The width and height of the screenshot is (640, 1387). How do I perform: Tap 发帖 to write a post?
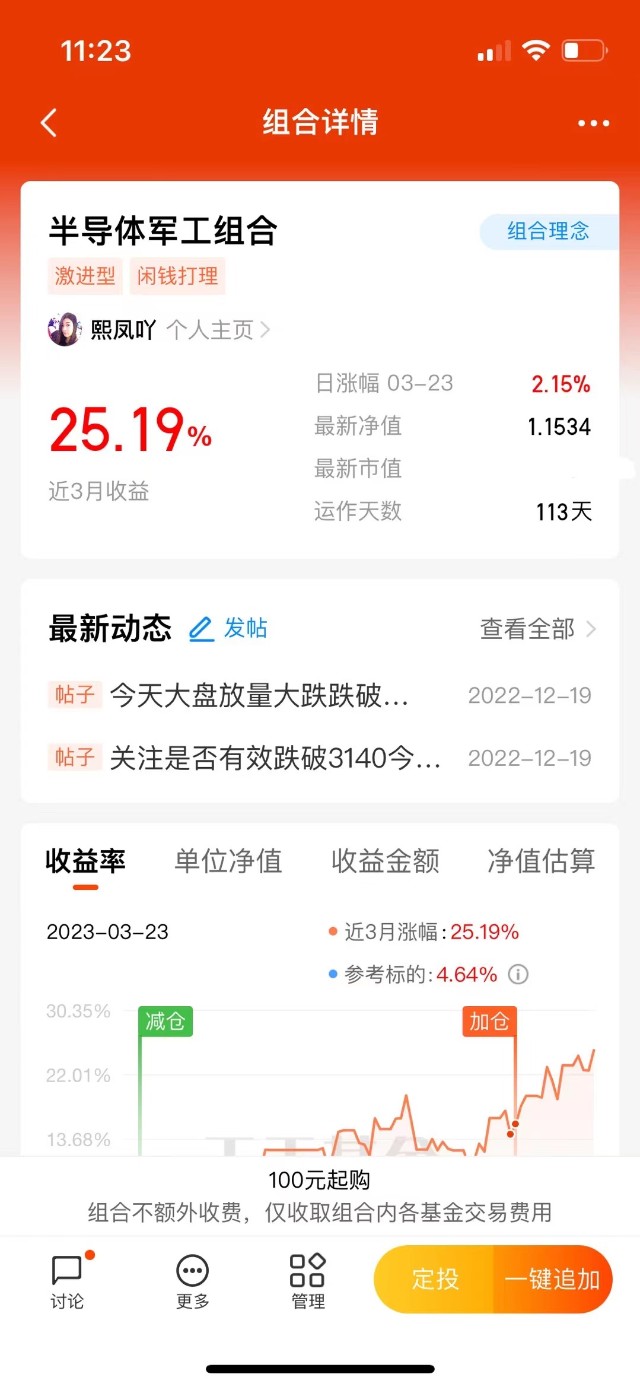pos(229,628)
